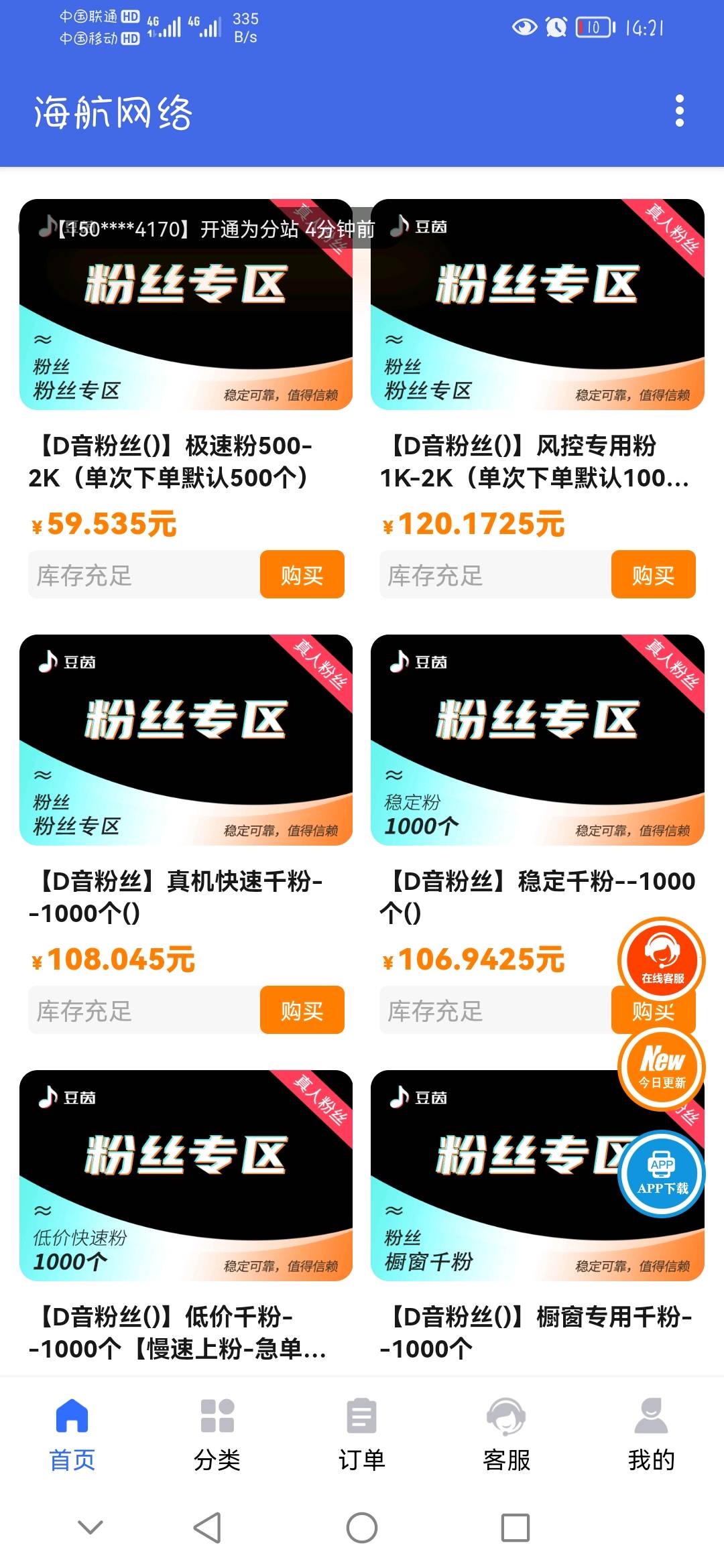Buy the 风控专用粉 1K-2K item
Image resolution: width=724 pixels, height=1568 pixels.
coord(653,575)
